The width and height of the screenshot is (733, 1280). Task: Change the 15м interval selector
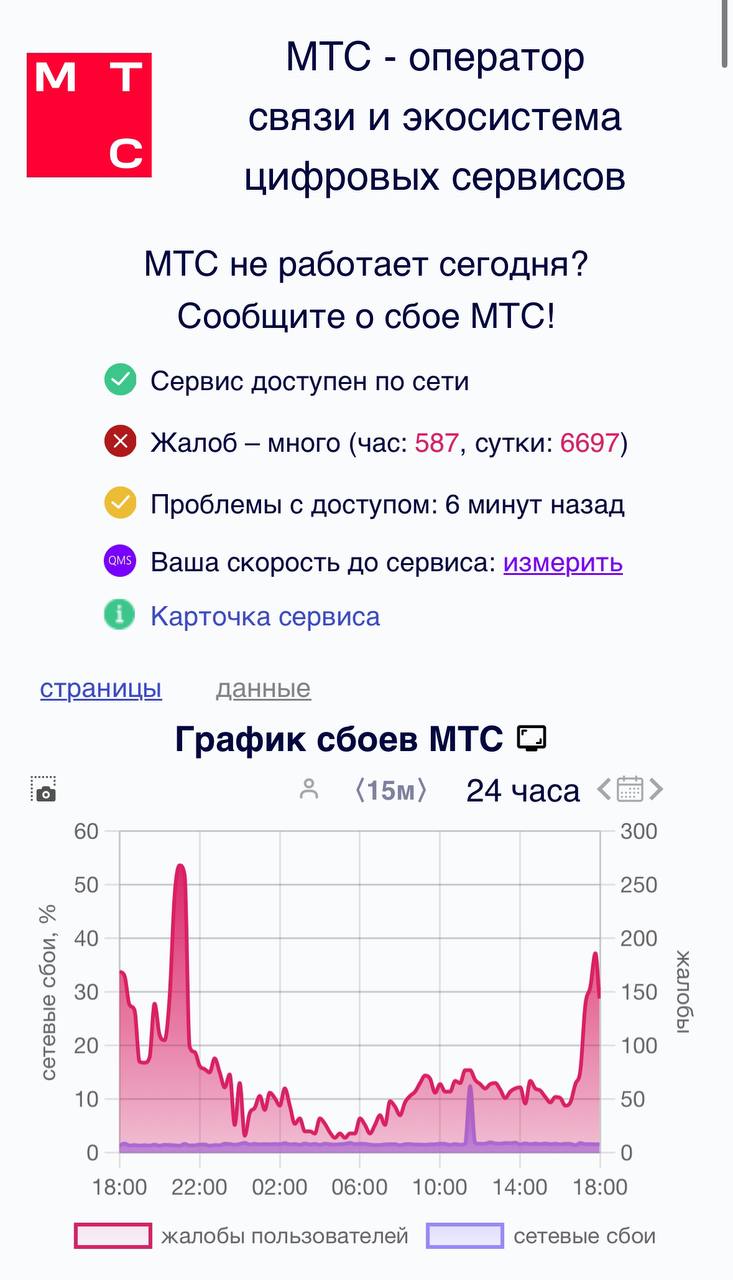391,790
